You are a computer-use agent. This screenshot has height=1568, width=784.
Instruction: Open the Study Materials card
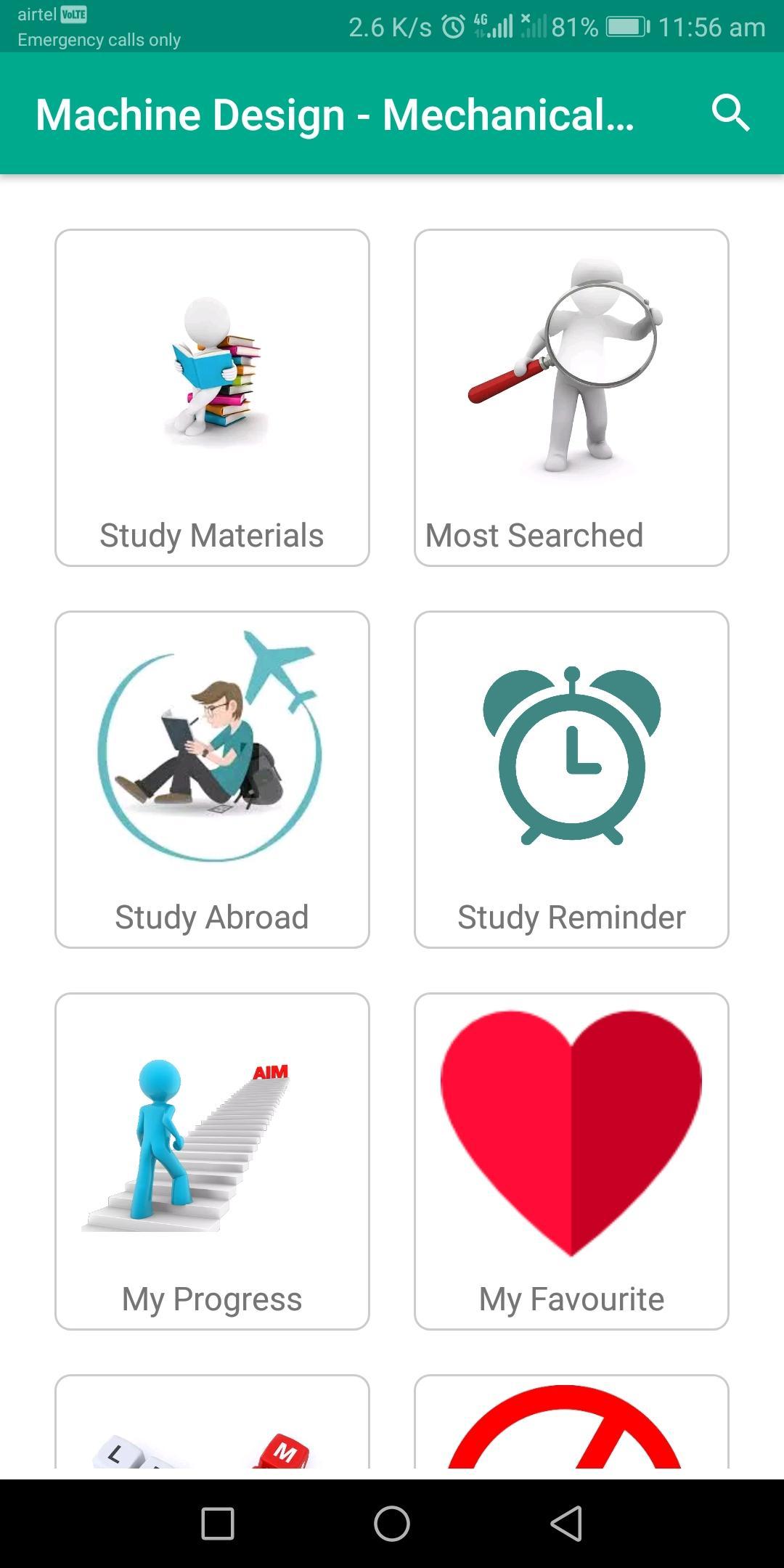212,398
